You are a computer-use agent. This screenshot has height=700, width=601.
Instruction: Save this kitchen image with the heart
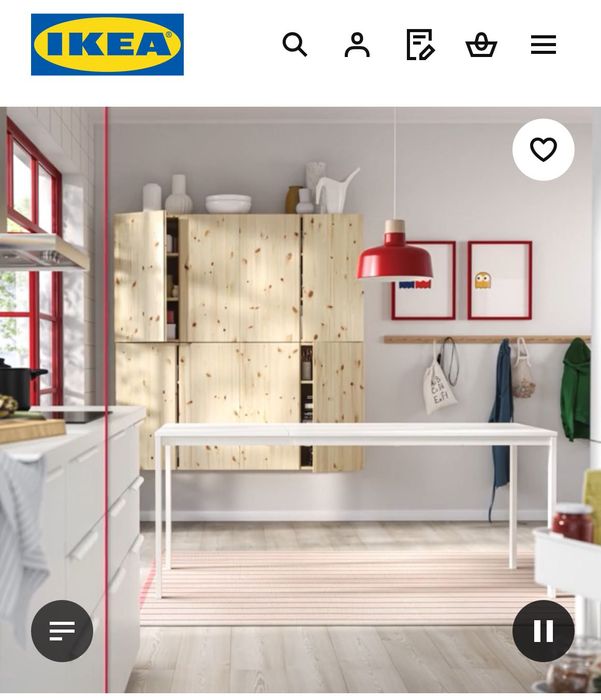pos(543,150)
